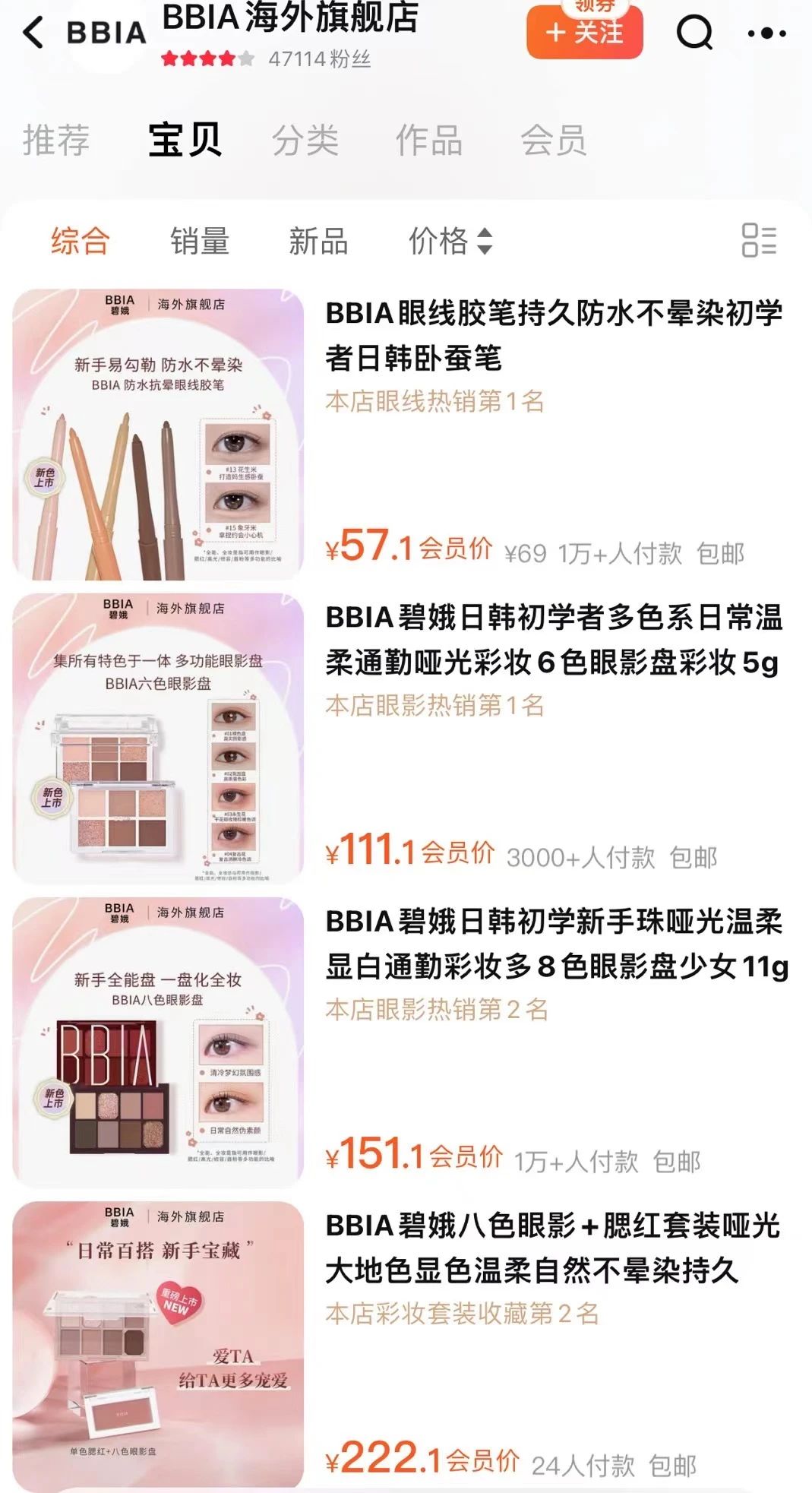The width and height of the screenshot is (812, 1493).
Task: Switch to the 分类 tab
Action: 305,141
